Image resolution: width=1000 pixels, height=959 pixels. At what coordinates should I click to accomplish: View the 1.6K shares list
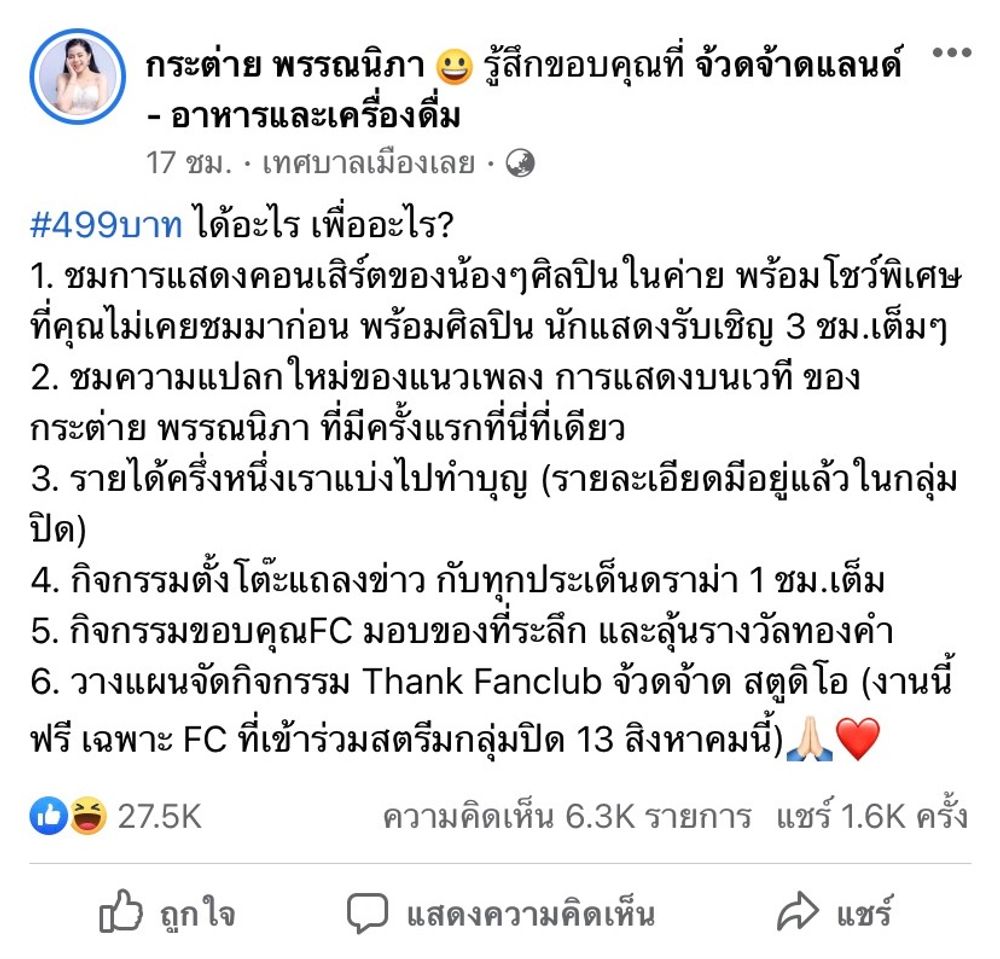tap(871, 816)
